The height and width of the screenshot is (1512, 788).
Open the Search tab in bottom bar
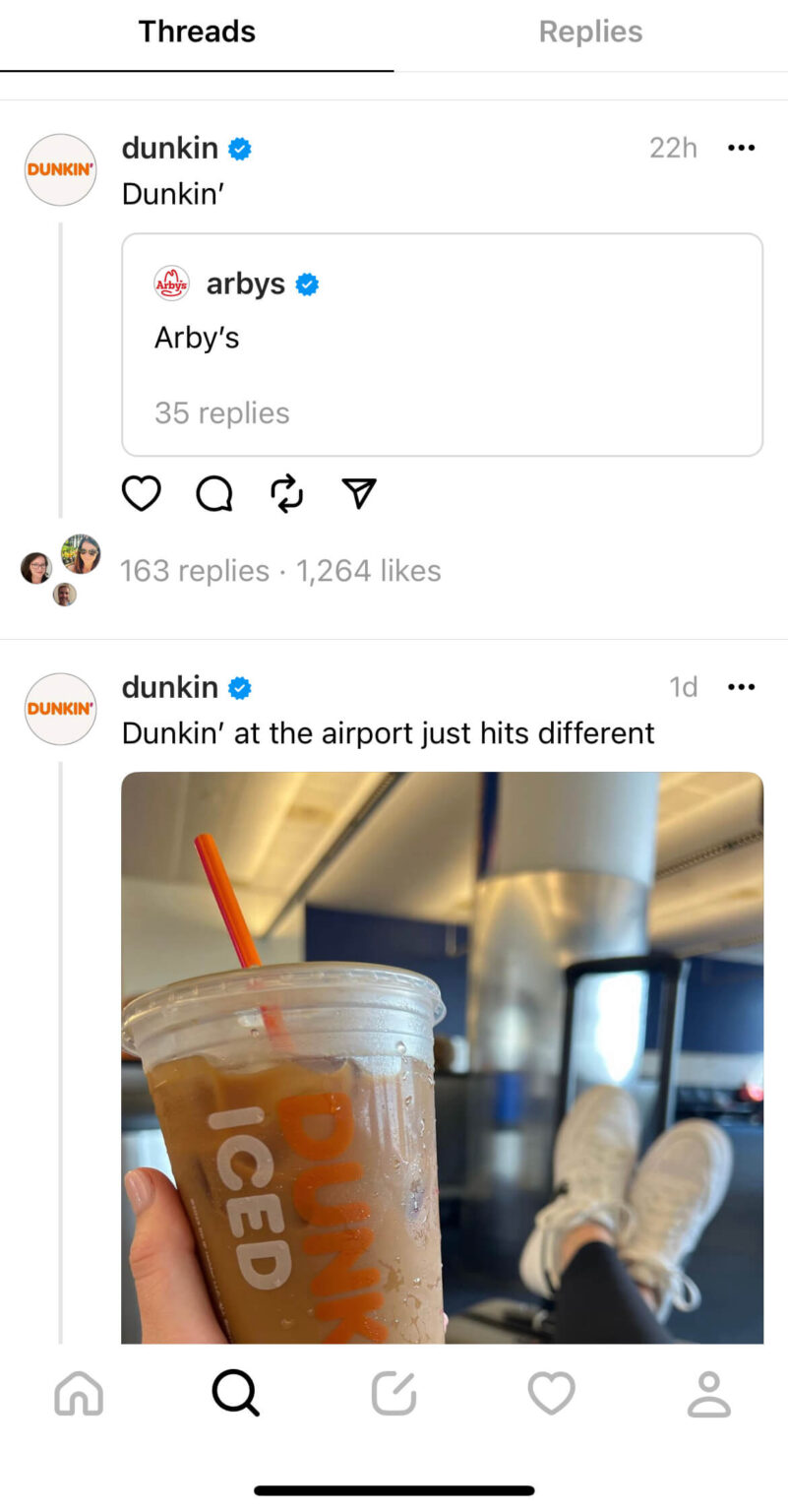pyautogui.click(x=236, y=1394)
